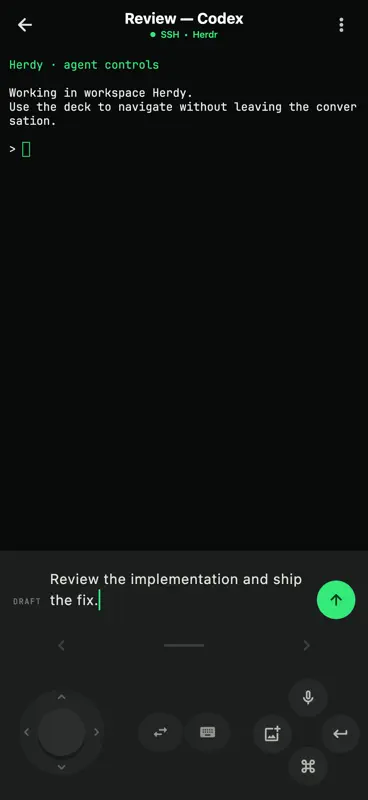Tap the up arrow on the d-pad
Image resolution: width=368 pixels, height=800 pixels.
[x=61, y=697]
